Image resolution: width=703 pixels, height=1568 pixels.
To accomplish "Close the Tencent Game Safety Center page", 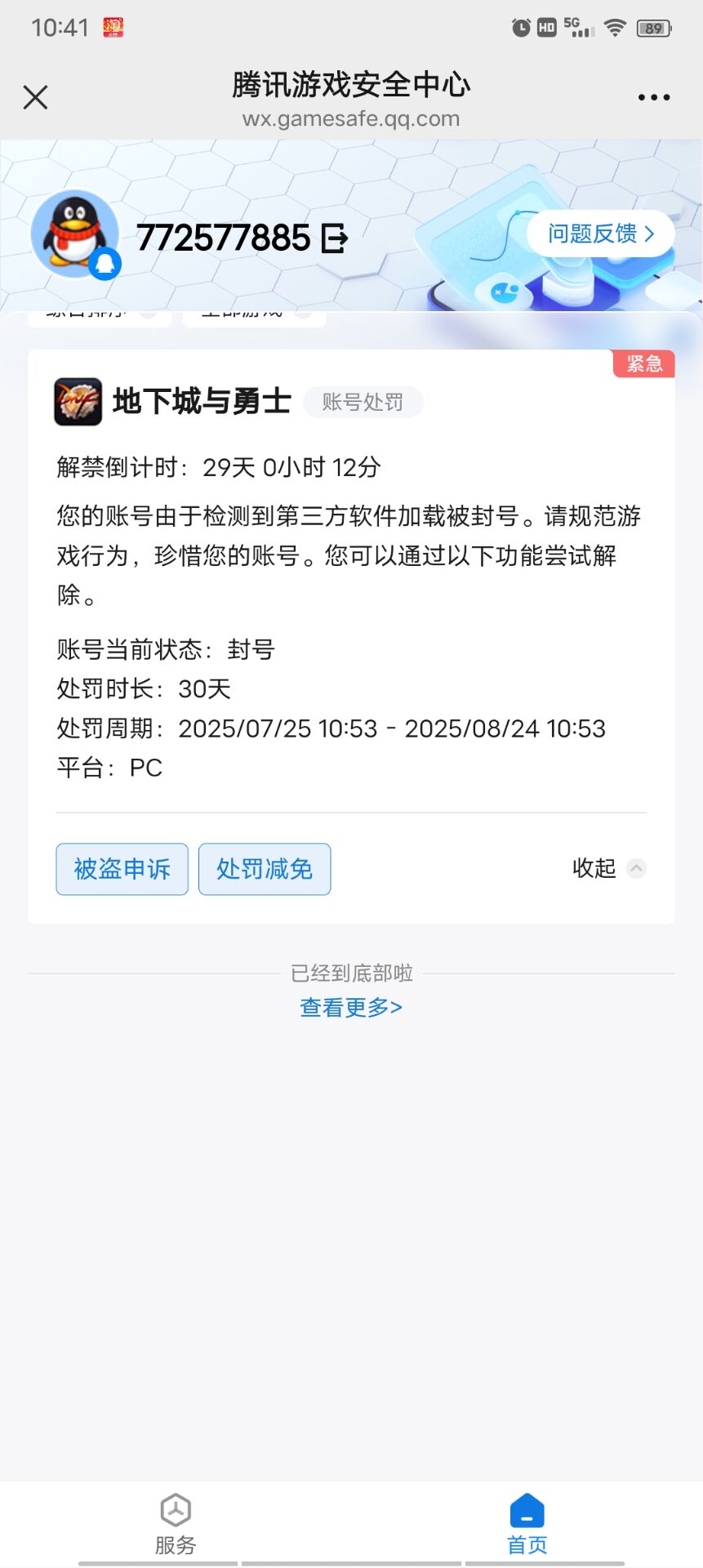I will [x=35, y=97].
